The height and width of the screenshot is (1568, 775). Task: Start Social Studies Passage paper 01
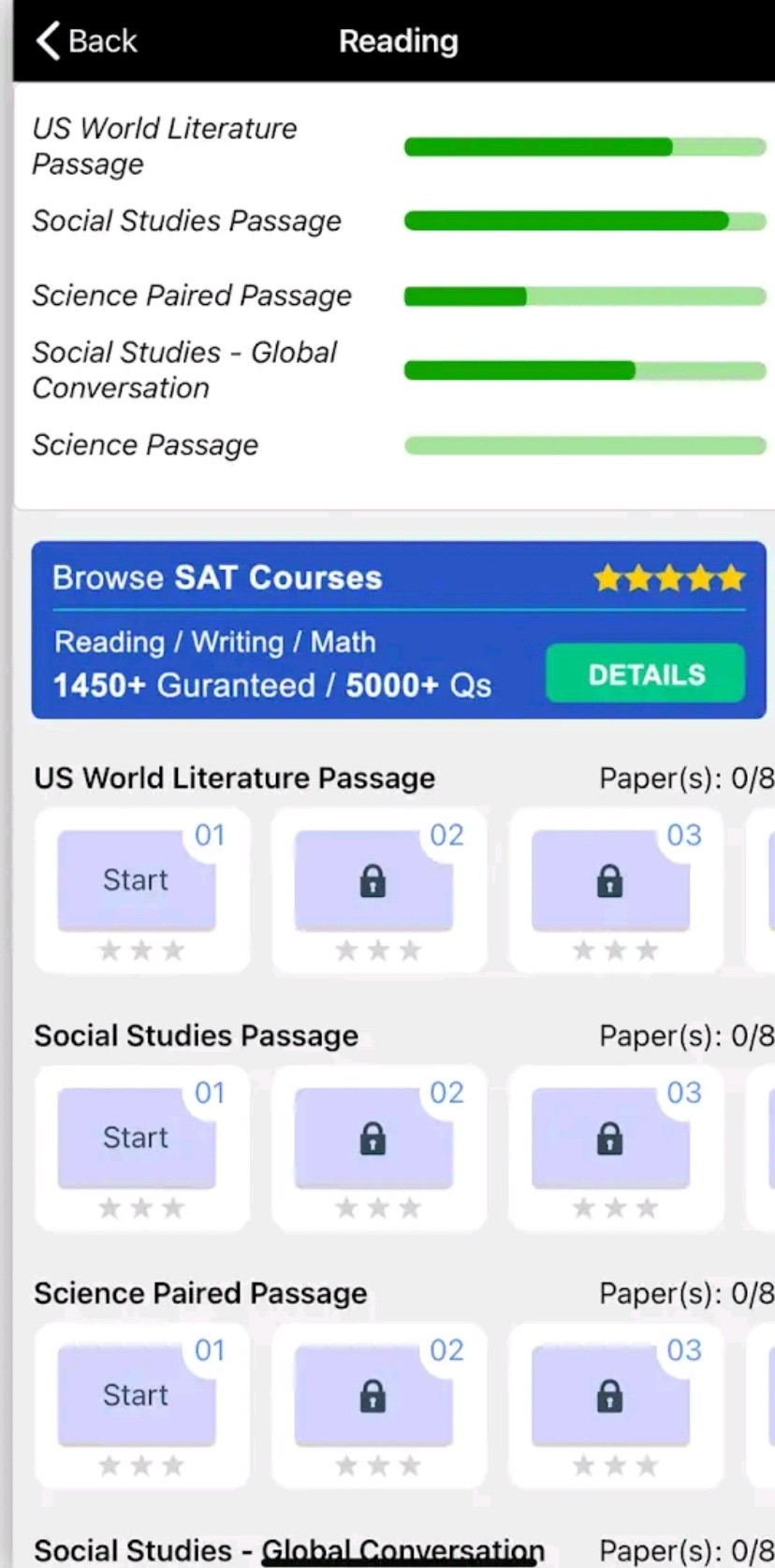point(137,1138)
